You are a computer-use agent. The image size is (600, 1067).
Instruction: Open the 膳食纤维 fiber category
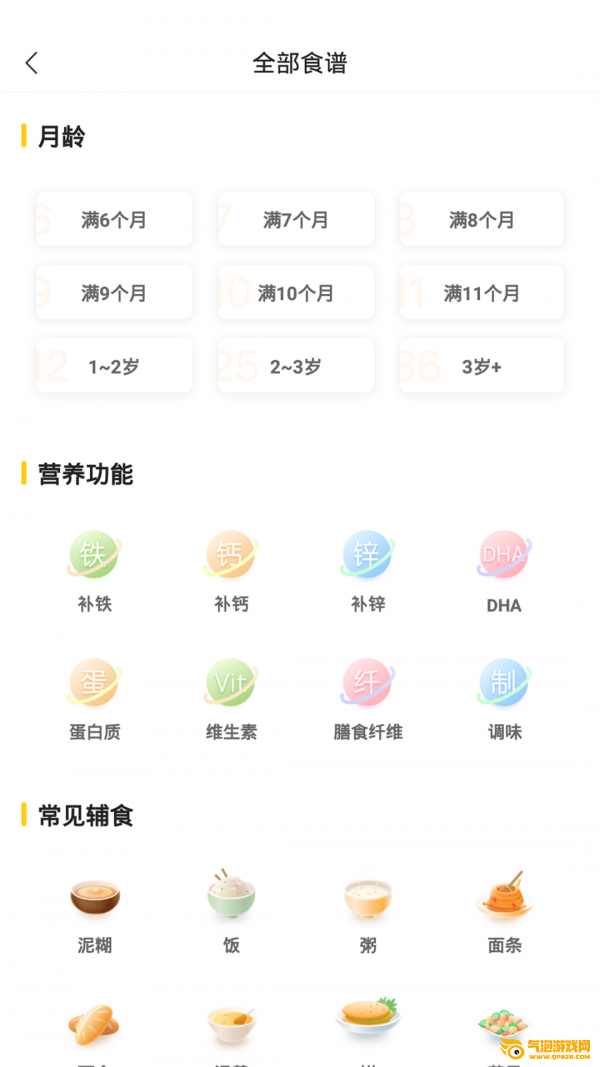pyautogui.click(x=368, y=698)
